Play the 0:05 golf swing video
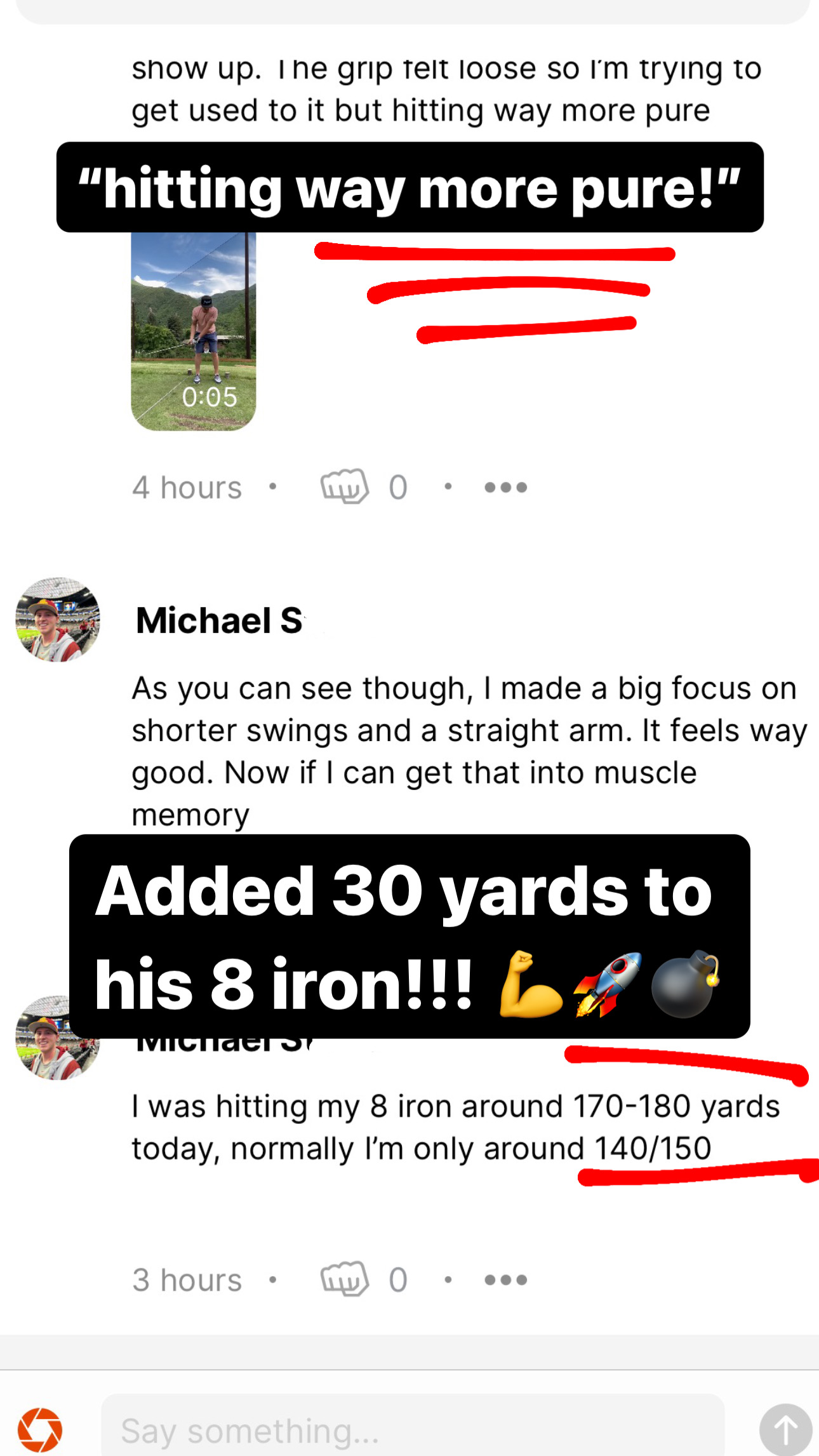 point(193,331)
